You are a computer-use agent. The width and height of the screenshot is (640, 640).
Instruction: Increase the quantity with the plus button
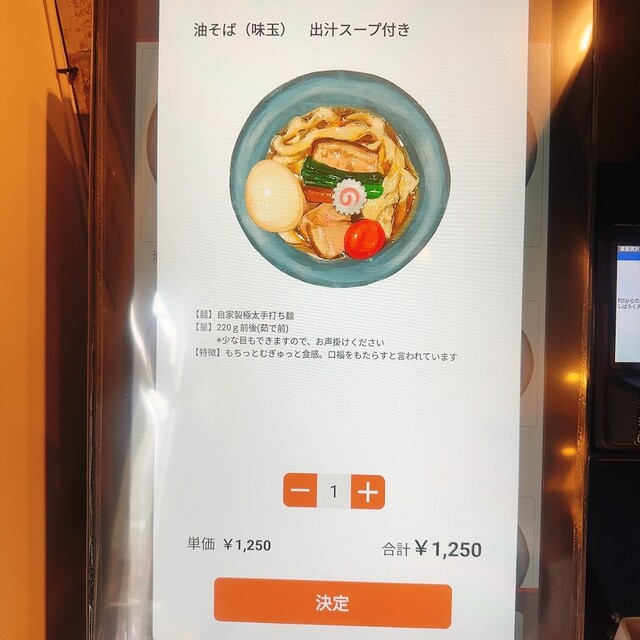(368, 491)
